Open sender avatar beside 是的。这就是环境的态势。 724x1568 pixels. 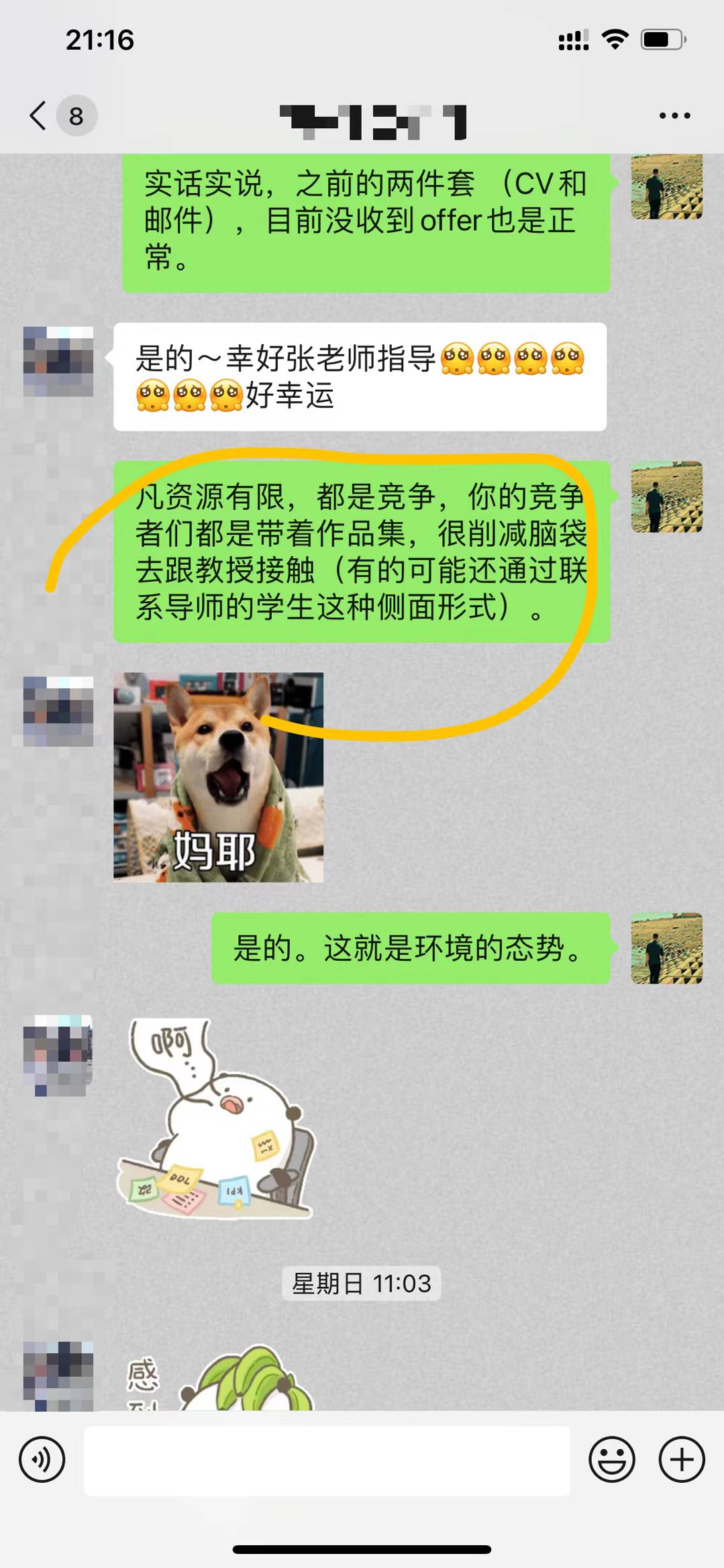tap(666, 948)
